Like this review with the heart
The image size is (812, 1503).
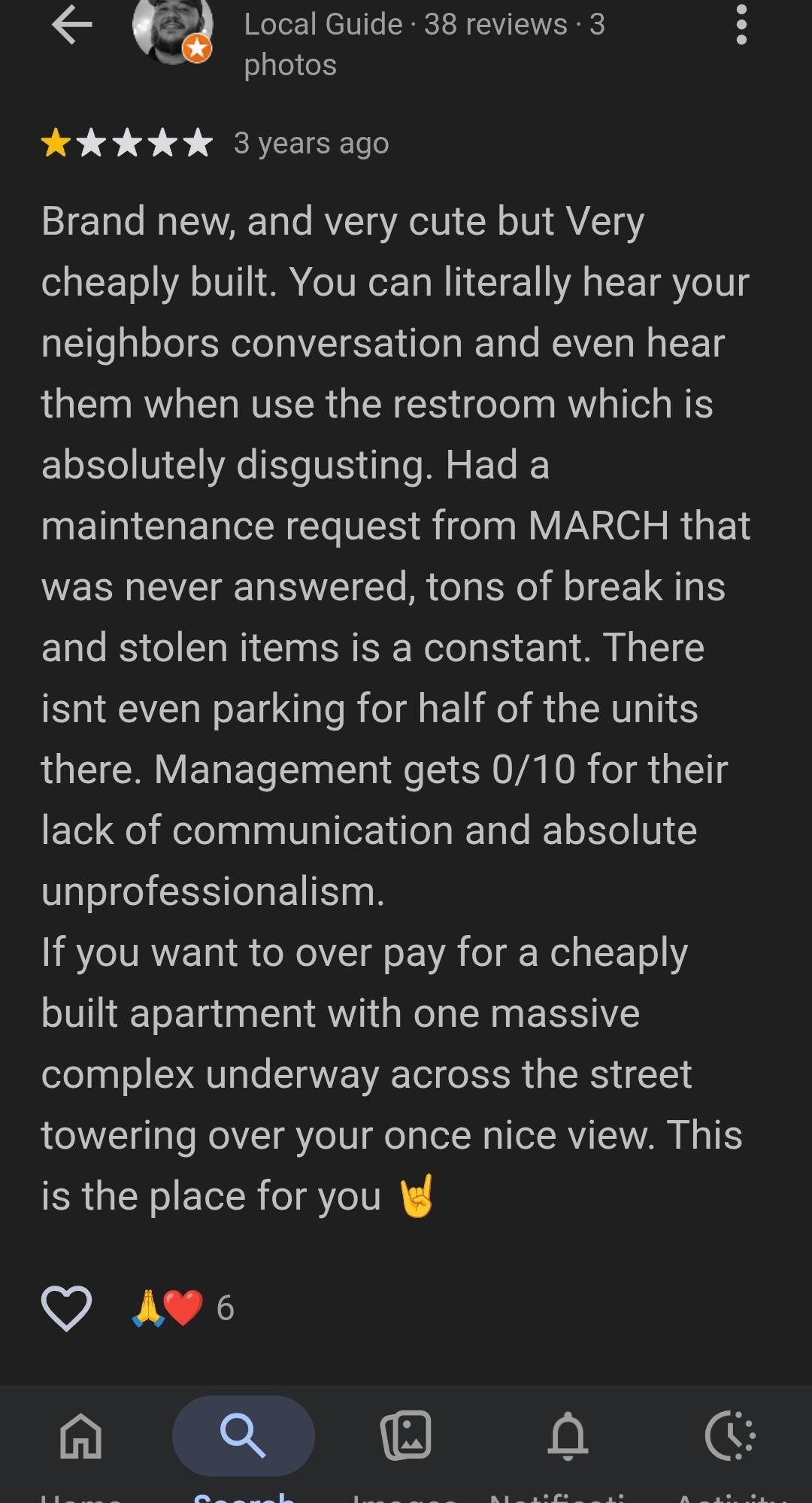[x=66, y=1308]
